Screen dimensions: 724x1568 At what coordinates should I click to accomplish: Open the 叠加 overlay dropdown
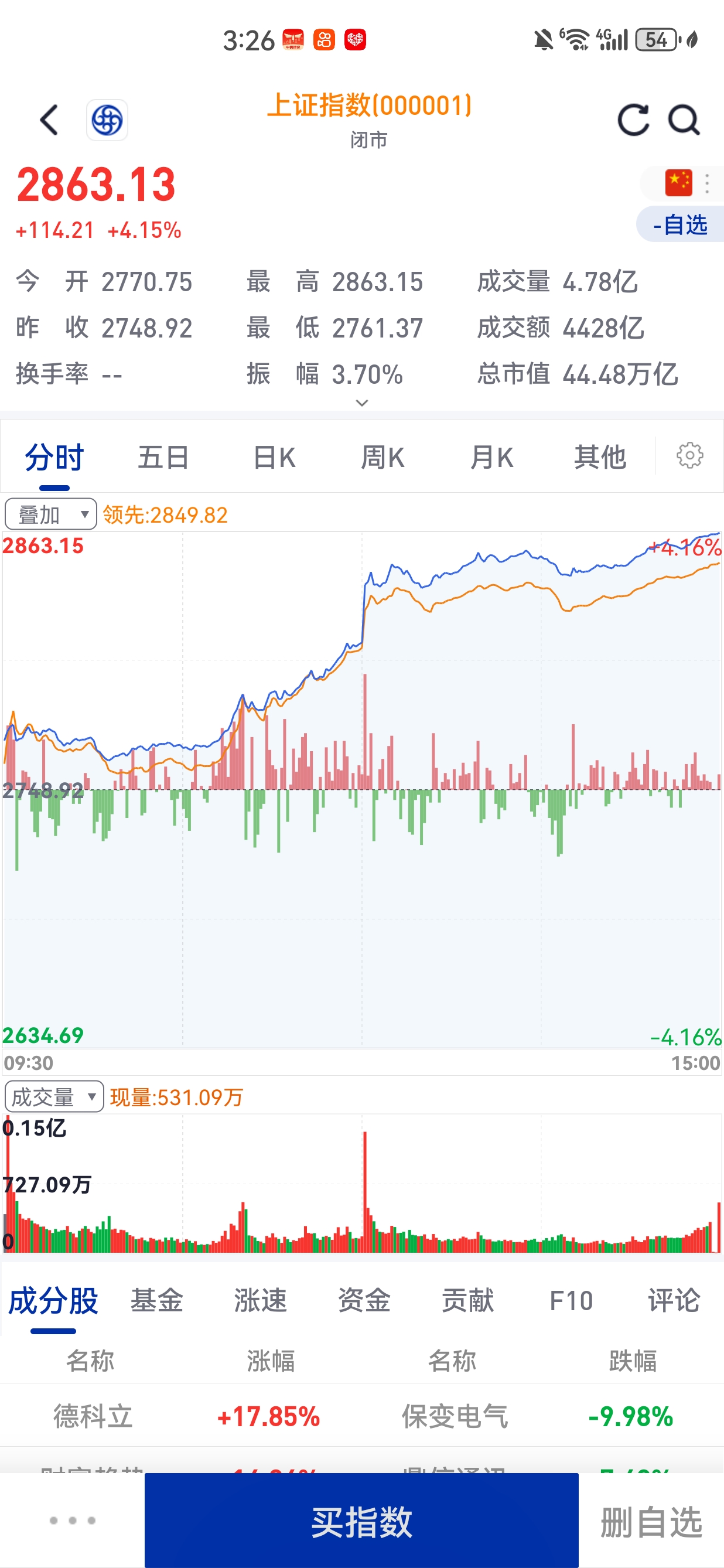pyautogui.click(x=50, y=513)
